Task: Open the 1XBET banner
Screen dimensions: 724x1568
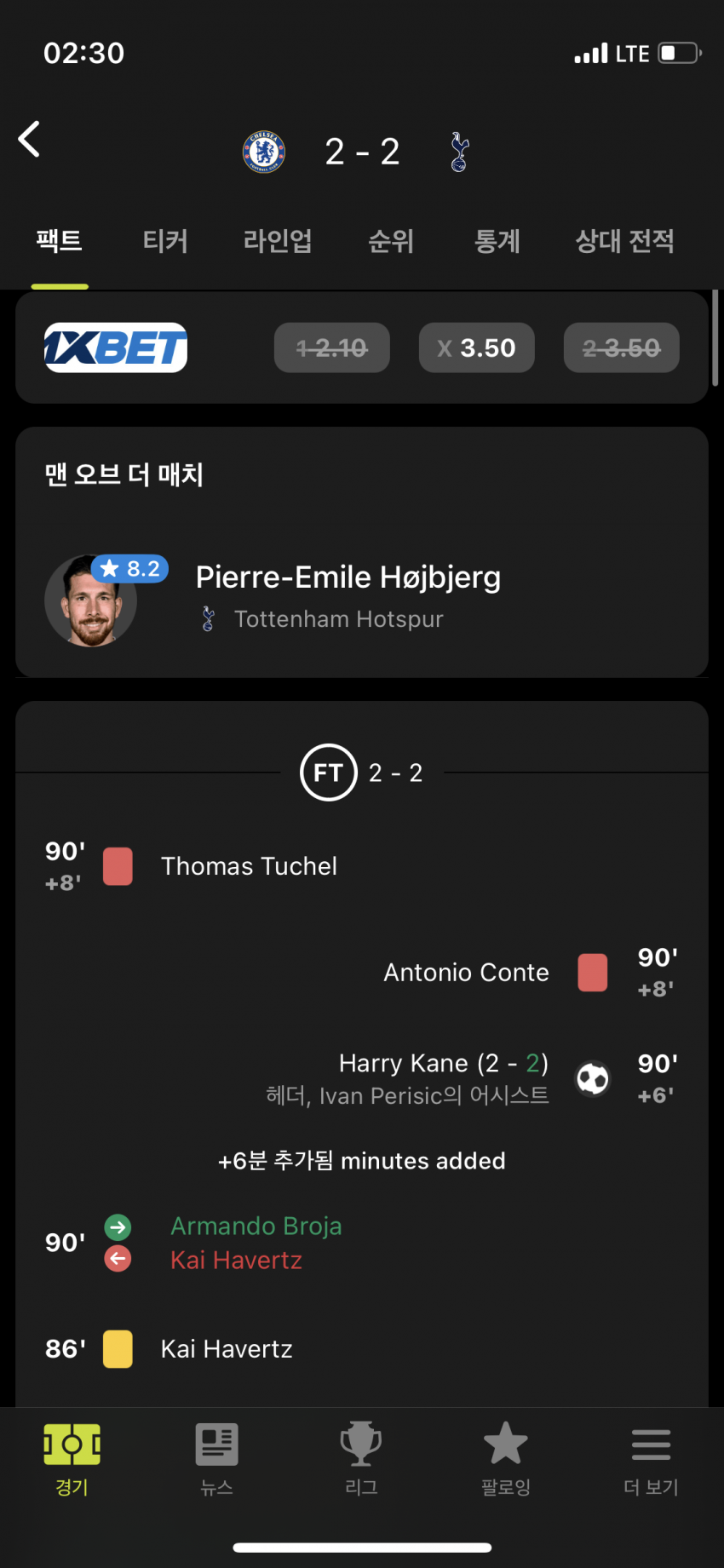Action: click(x=116, y=347)
